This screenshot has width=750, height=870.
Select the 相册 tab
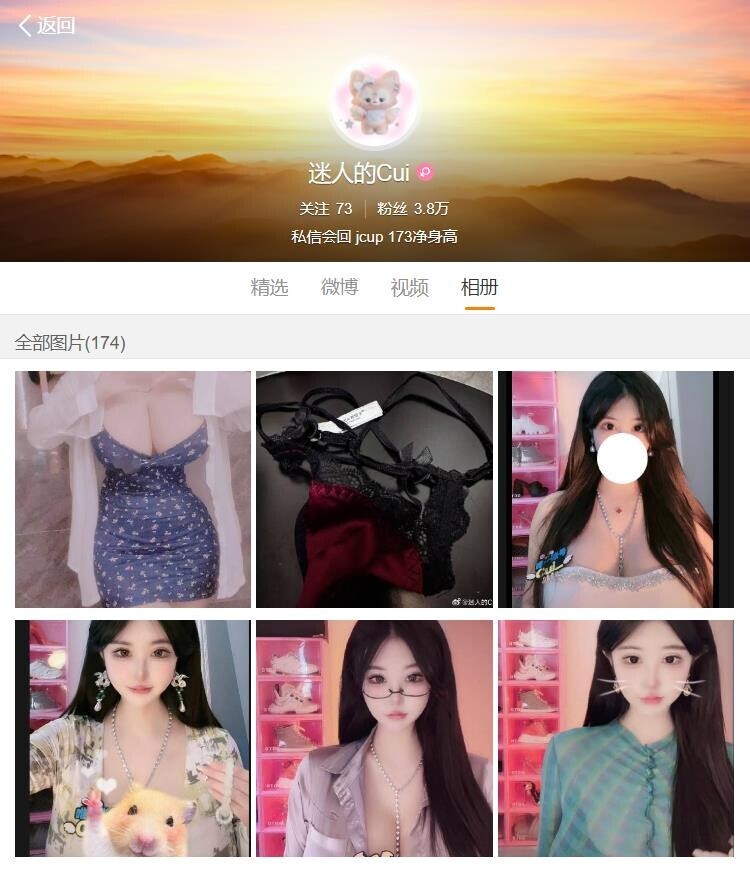(x=479, y=288)
